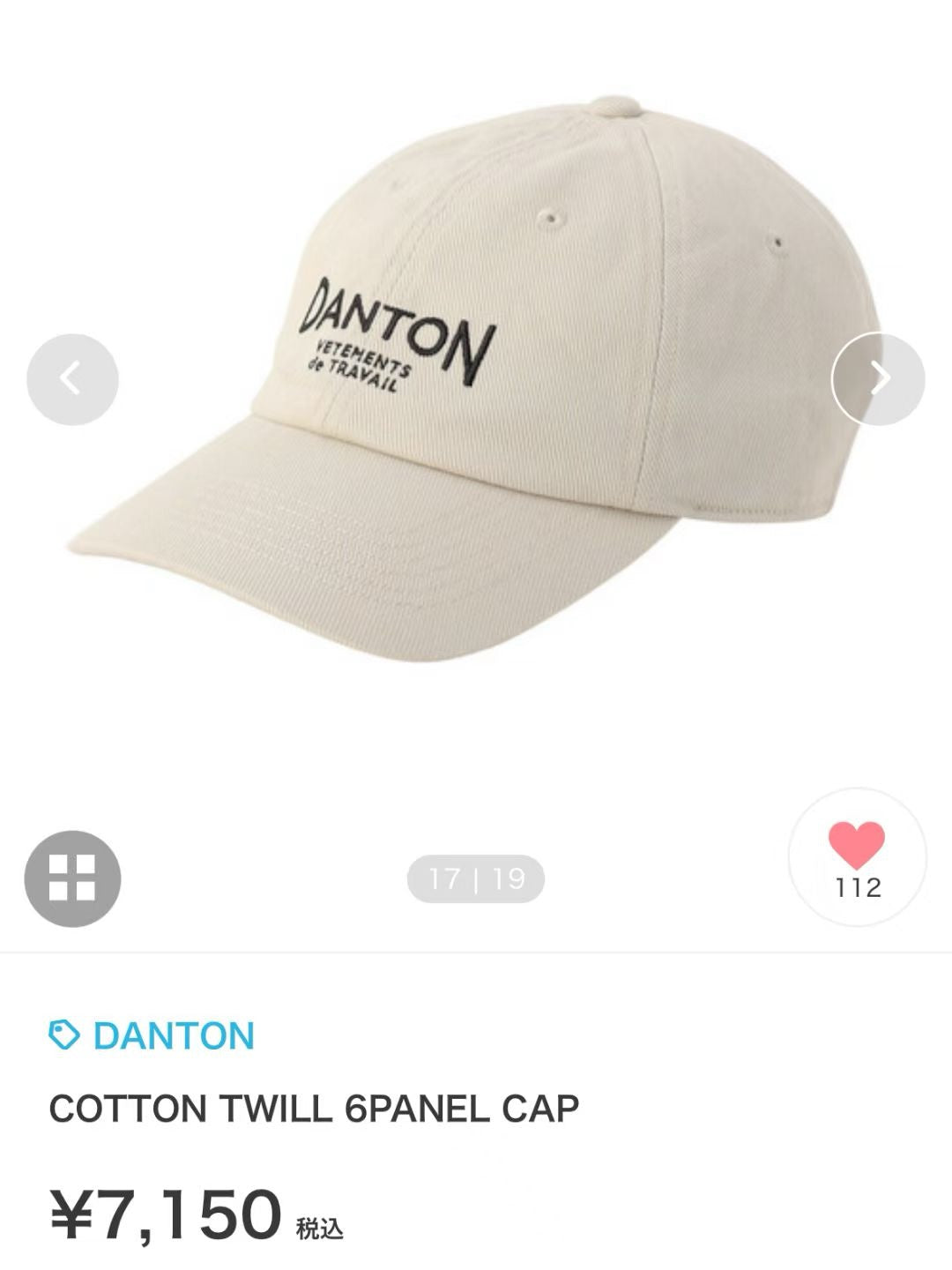Open the DANTON brand link
The image size is (952, 1270).
[x=173, y=1035]
